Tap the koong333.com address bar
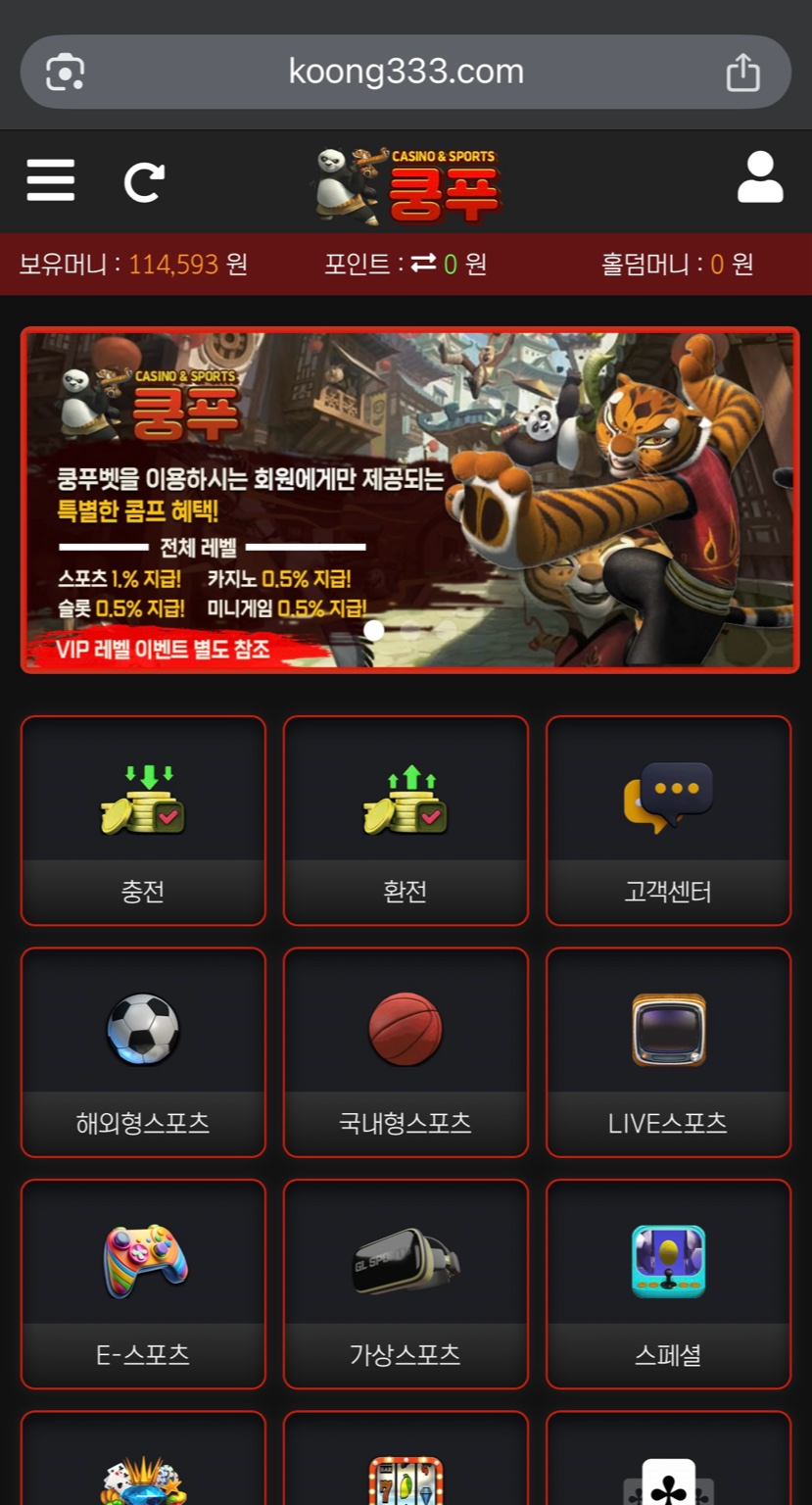This screenshot has width=812, height=1505. pyautogui.click(x=406, y=72)
